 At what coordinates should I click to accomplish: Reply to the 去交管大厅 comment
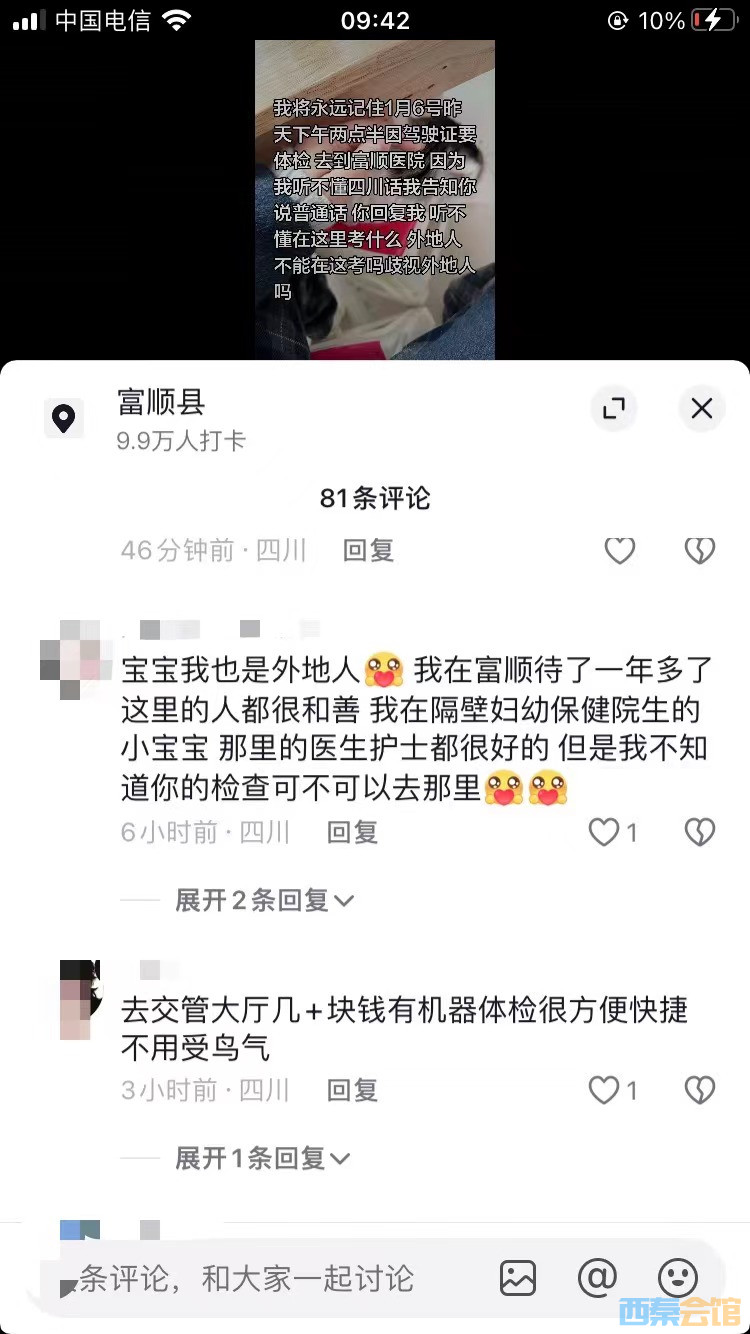[x=352, y=1090]
